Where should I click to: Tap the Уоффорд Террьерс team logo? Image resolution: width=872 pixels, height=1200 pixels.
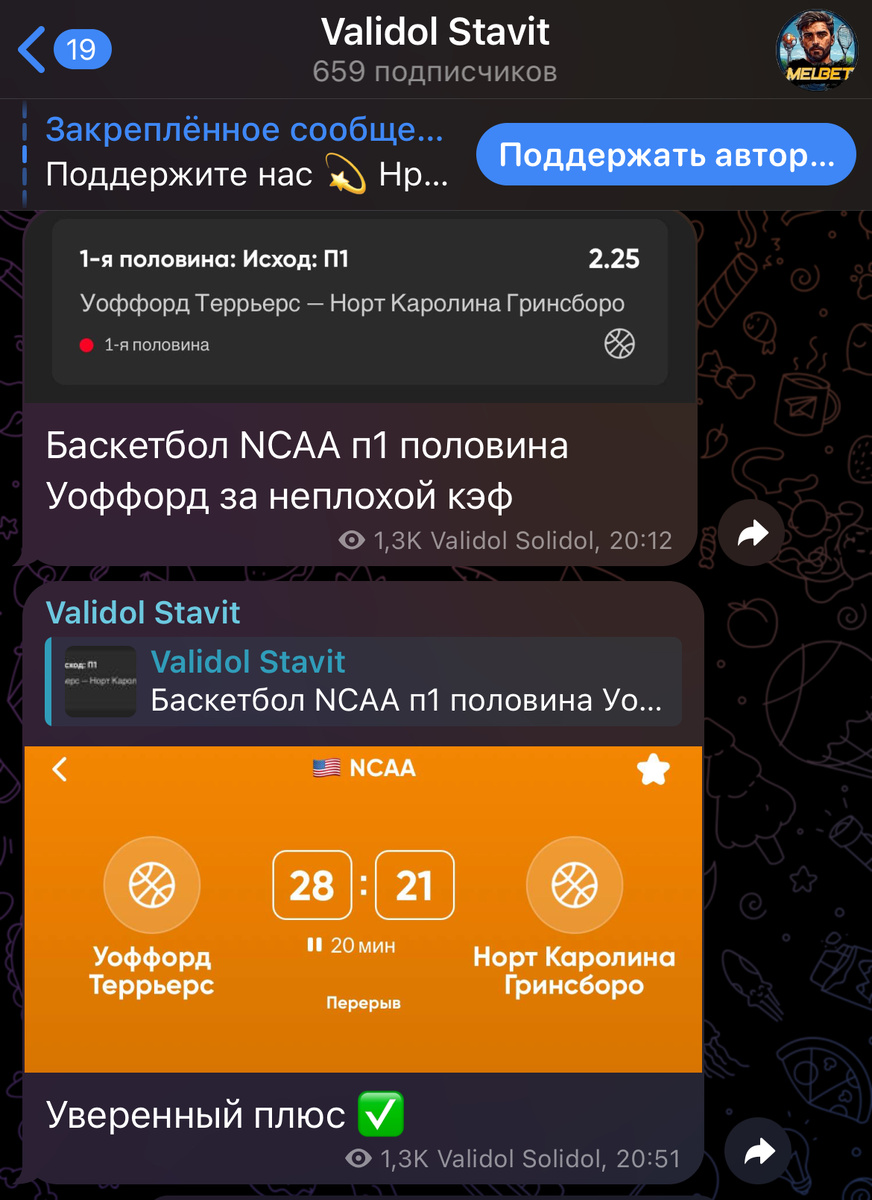151,884
